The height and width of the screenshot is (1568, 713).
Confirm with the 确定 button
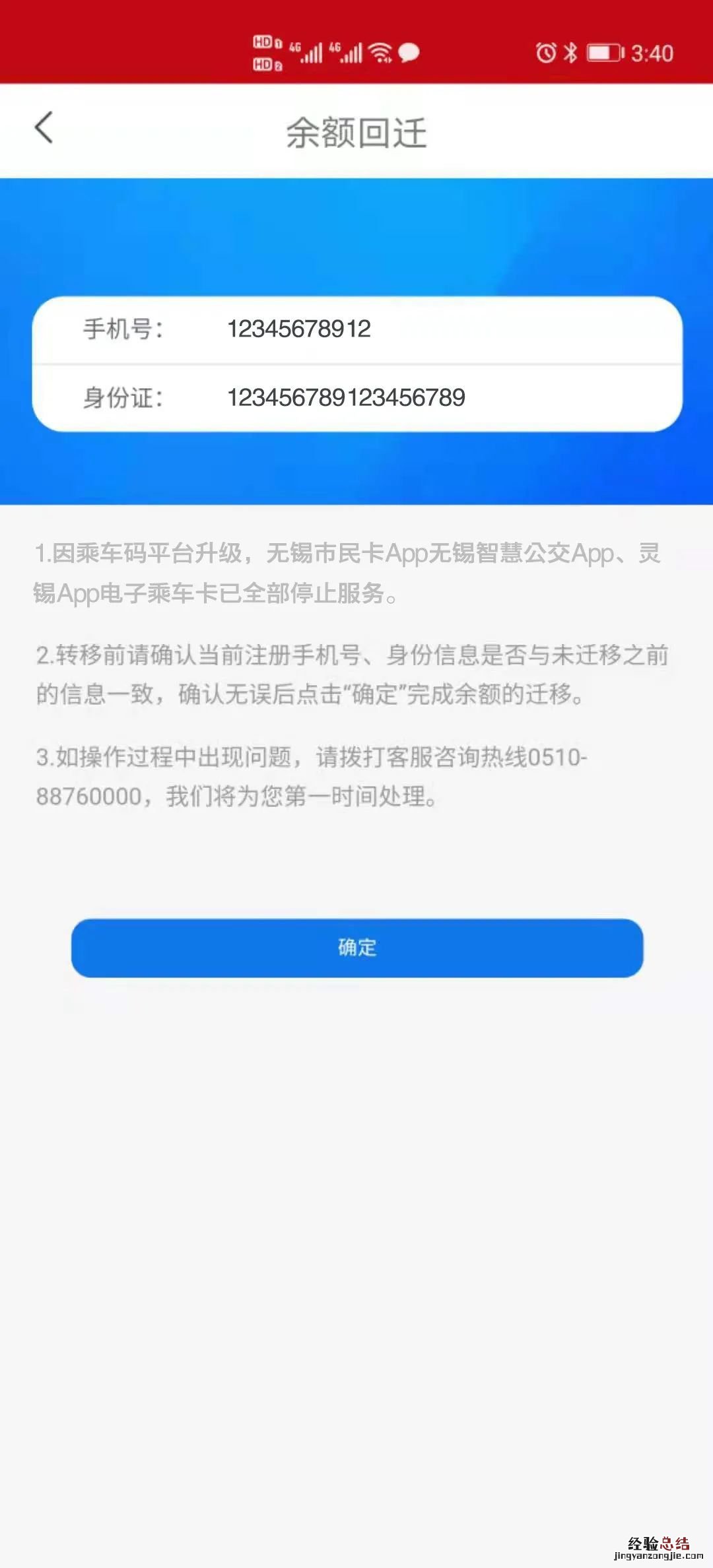tap(356, 948)
